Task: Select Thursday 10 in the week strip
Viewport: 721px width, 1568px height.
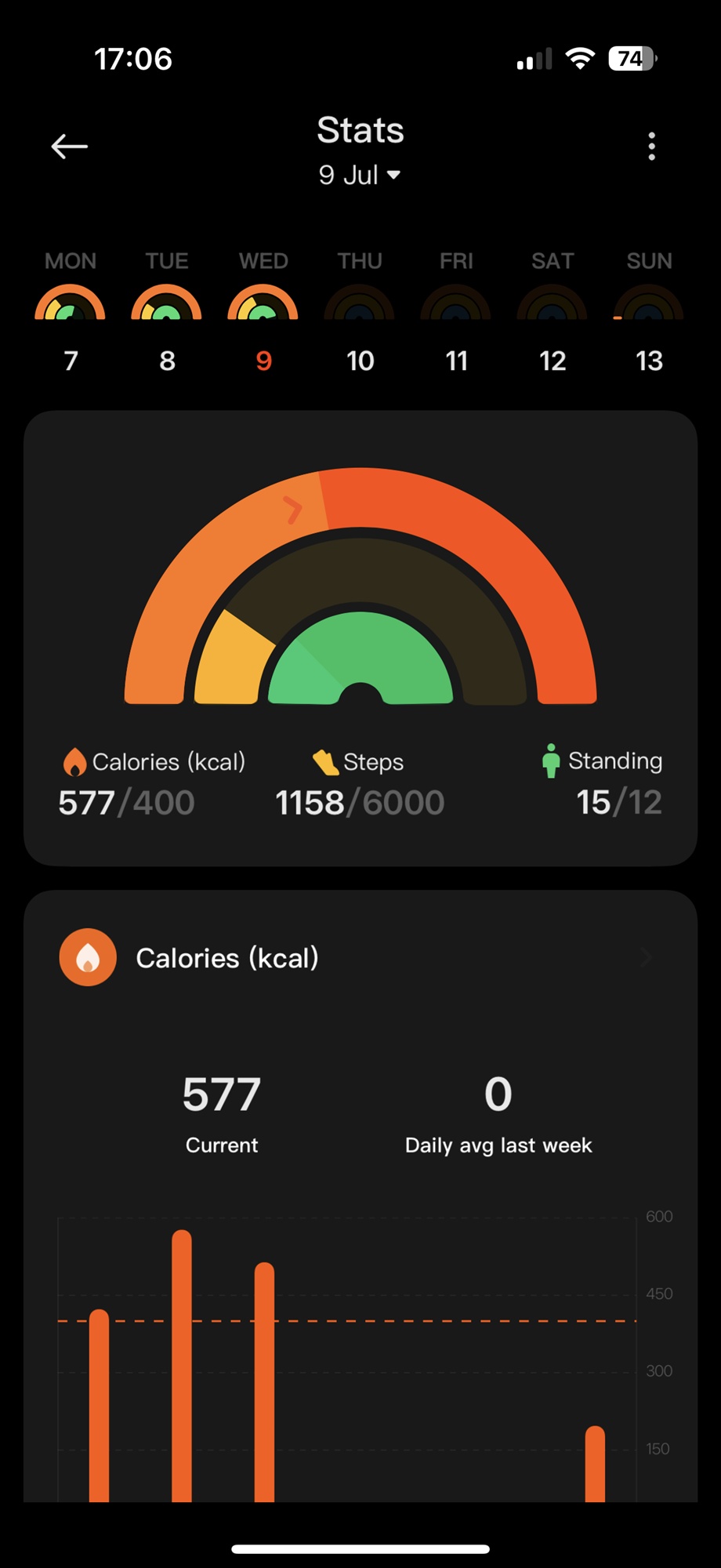Action: coord(360,311)
